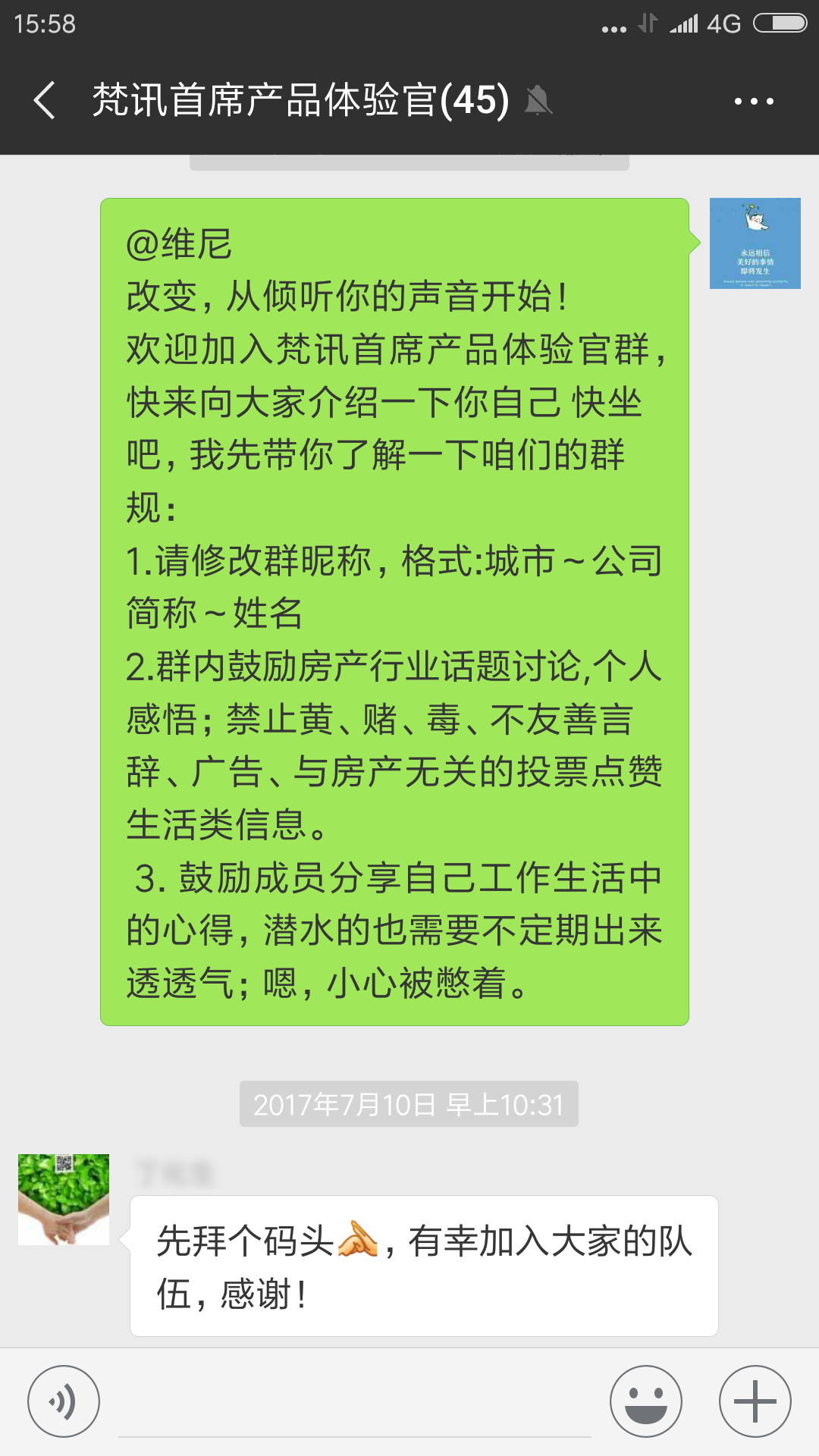Open the group chat overflow menu
Viewport: 819px width, 1456px height.
pos(754,101)
